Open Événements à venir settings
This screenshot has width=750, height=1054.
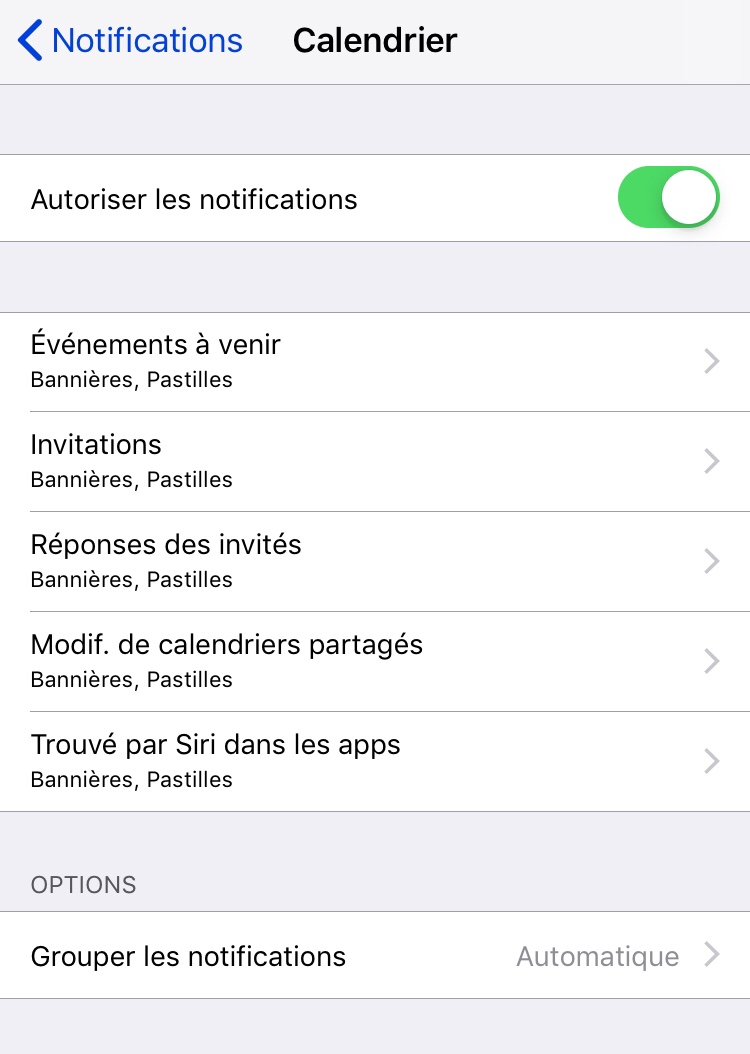click(x=375, y=362)
